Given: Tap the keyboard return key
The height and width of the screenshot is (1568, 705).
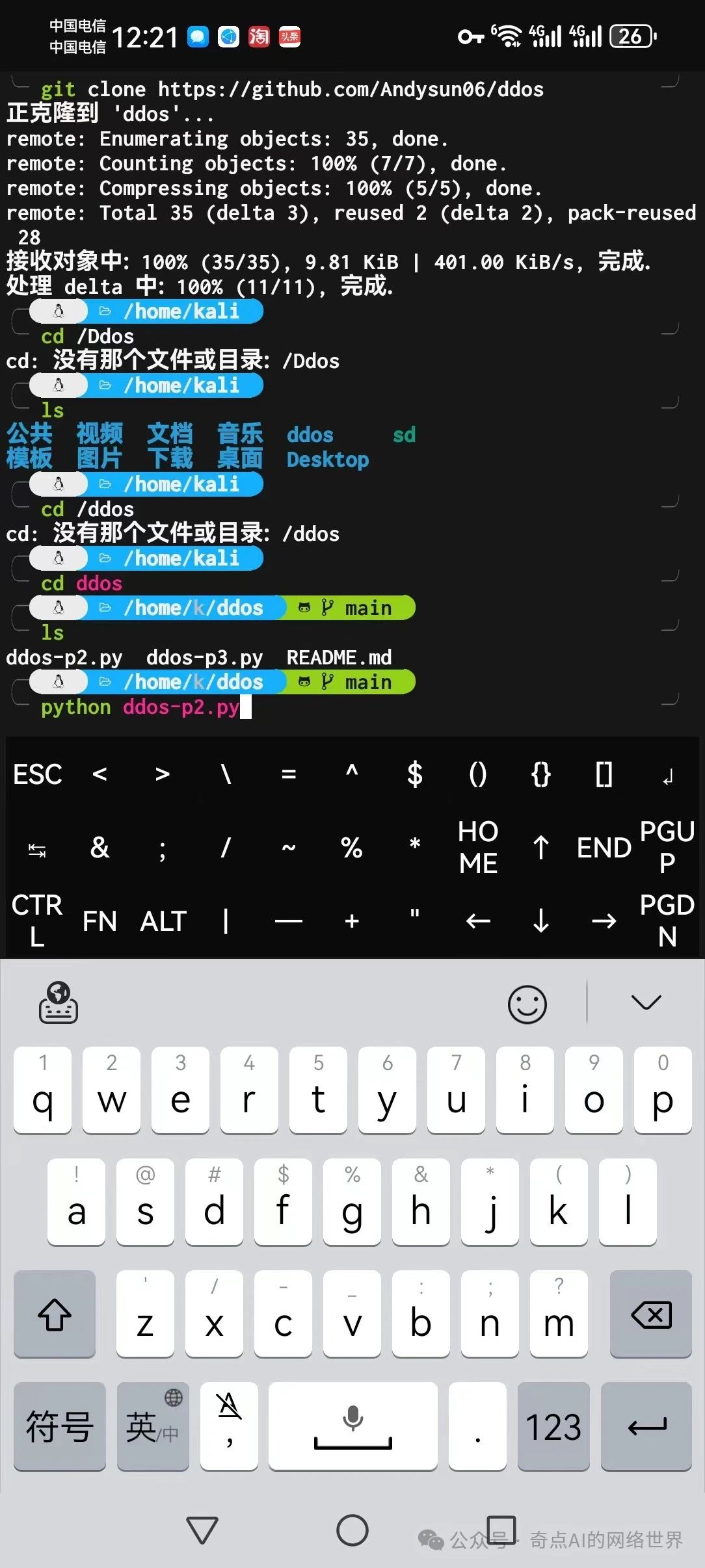Looking at the screenshot, I should [x=646, y=1426].
